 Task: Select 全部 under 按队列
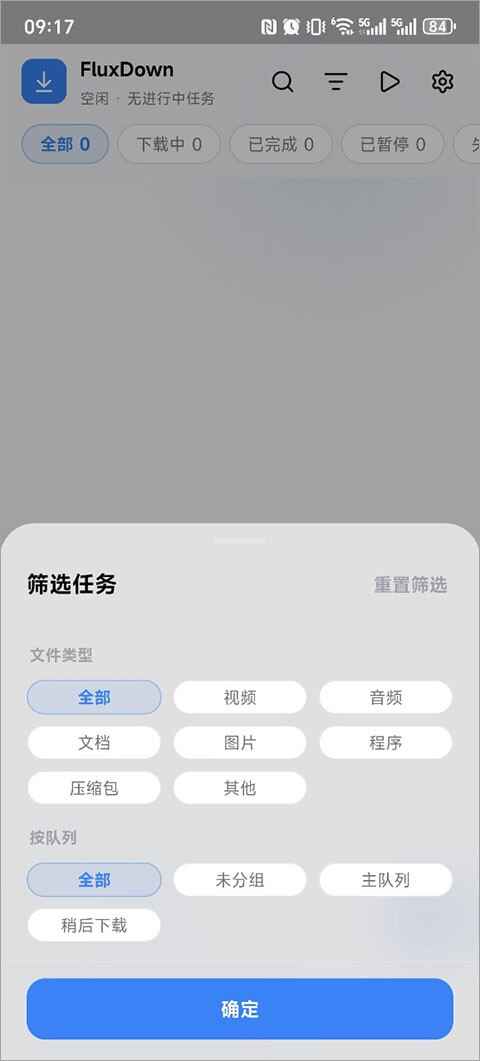[x=94, y=880]
